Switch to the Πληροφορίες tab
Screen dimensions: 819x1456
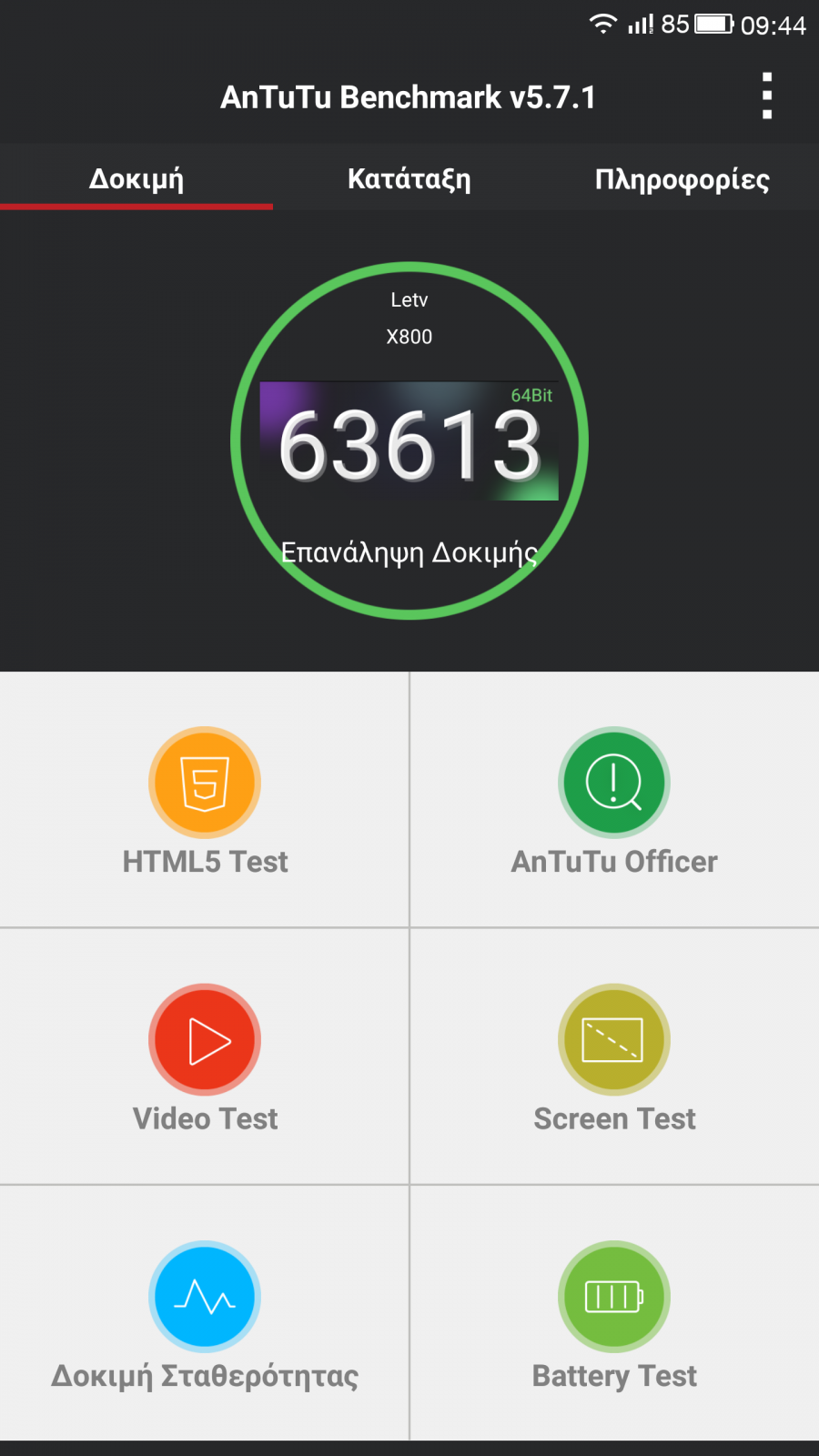(x=682, y=178)
